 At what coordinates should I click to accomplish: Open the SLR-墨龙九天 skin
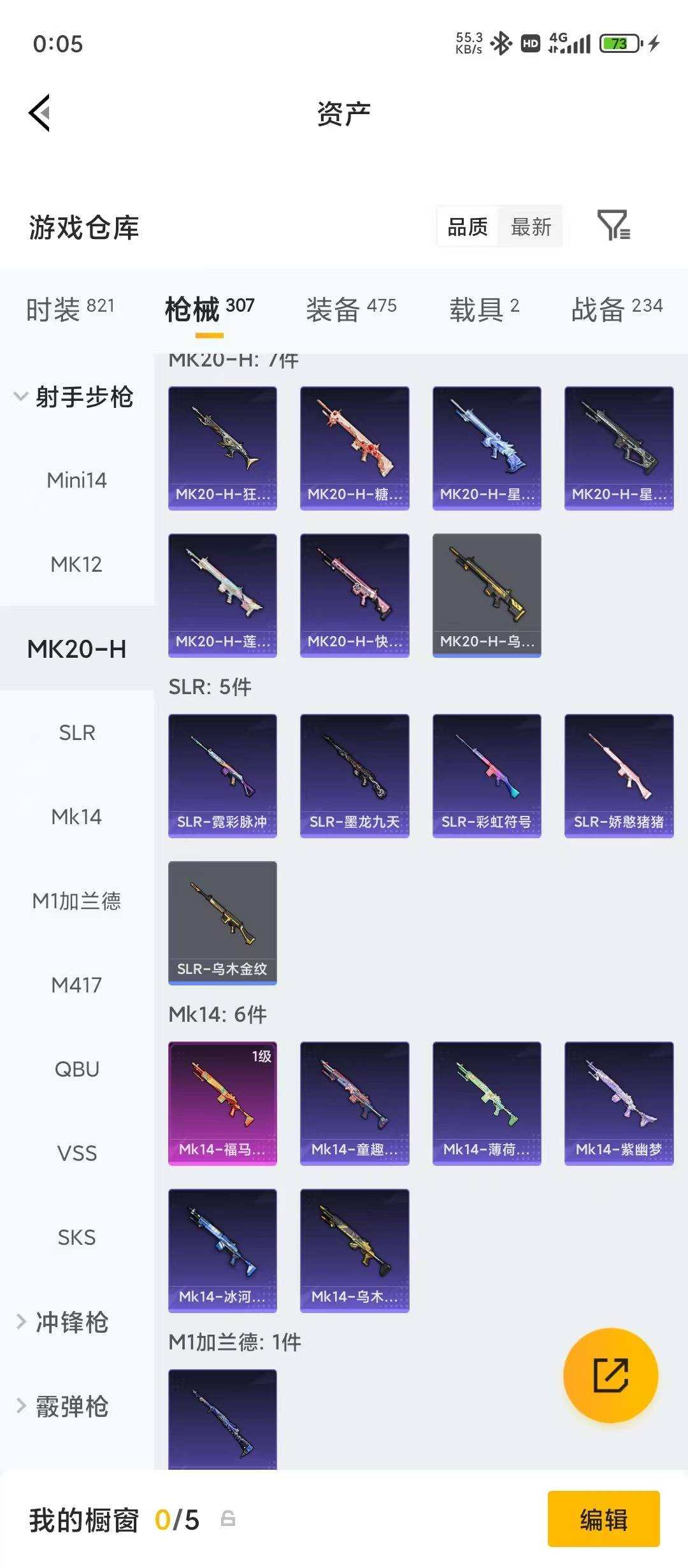(354, 775)
